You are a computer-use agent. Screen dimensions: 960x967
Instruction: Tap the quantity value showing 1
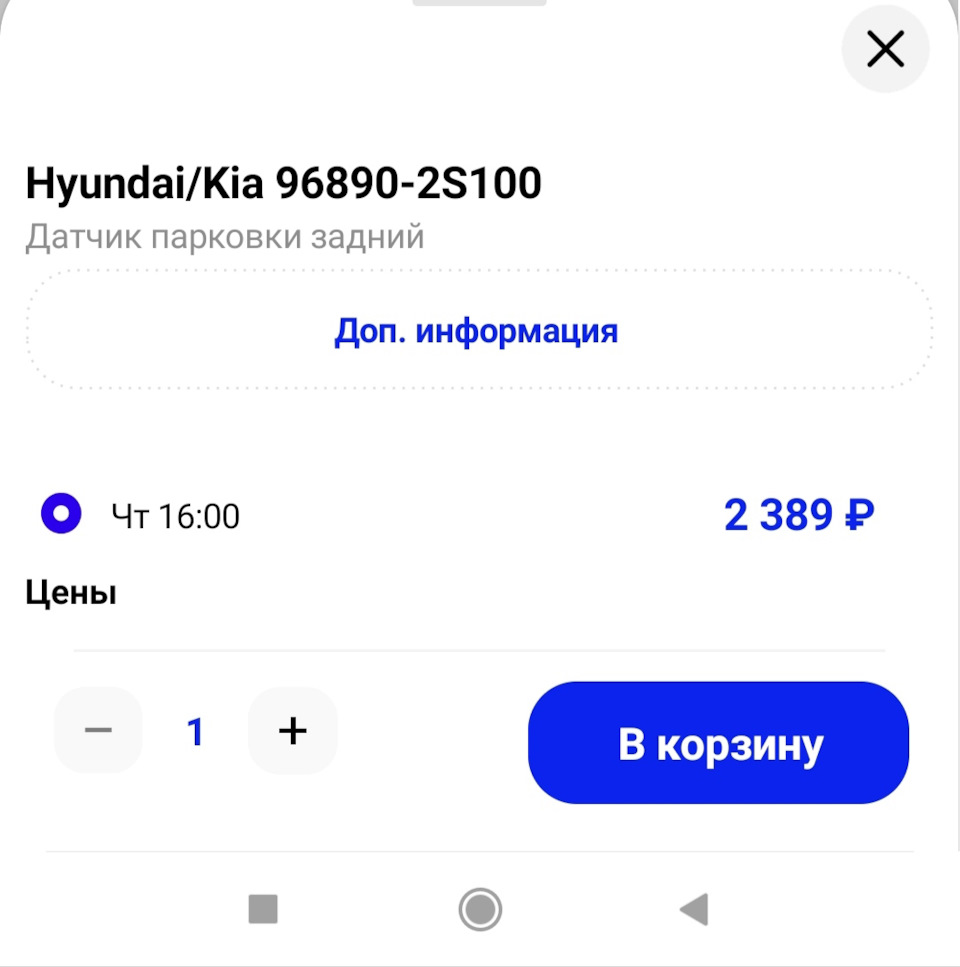coord(194,730)
